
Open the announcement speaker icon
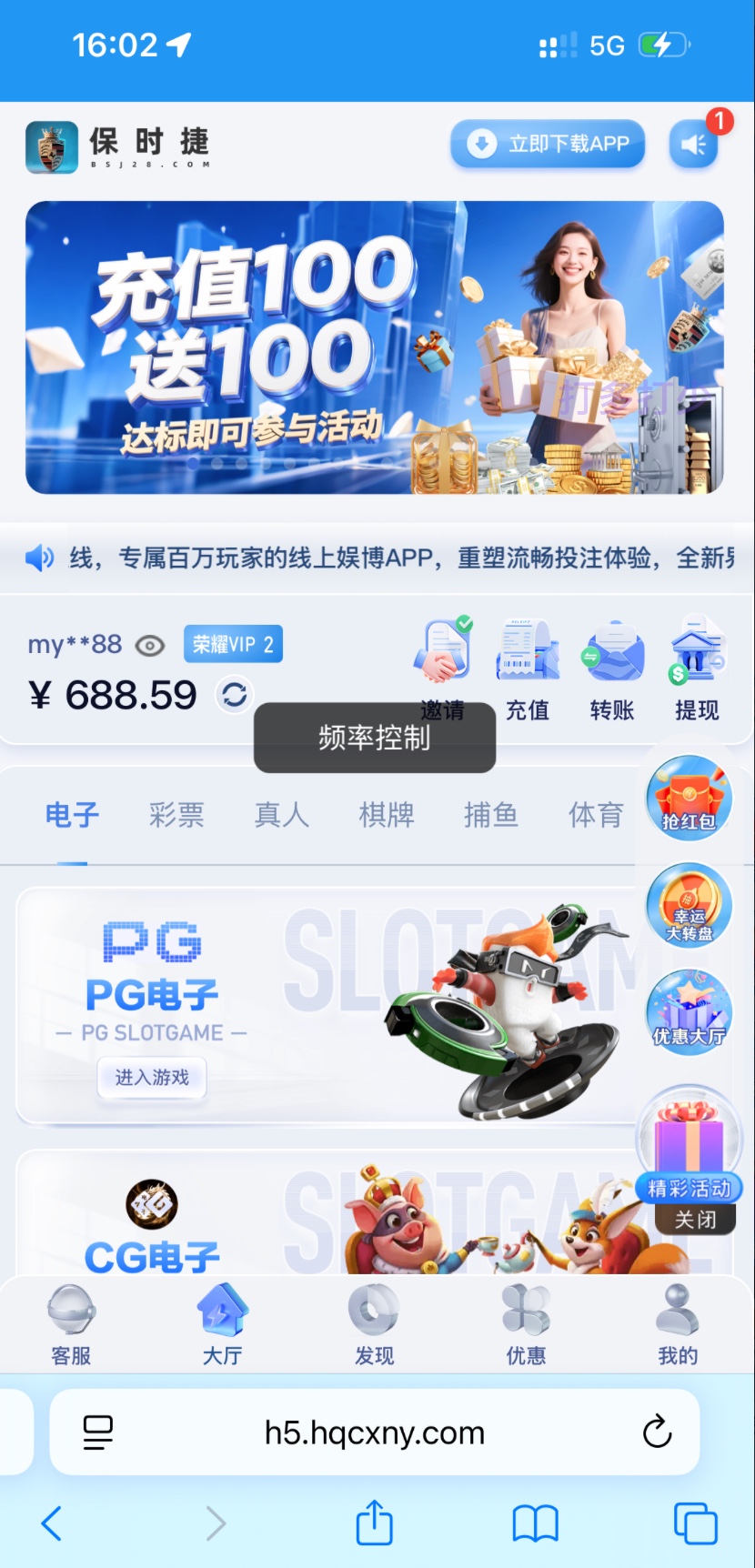(694, 145)
